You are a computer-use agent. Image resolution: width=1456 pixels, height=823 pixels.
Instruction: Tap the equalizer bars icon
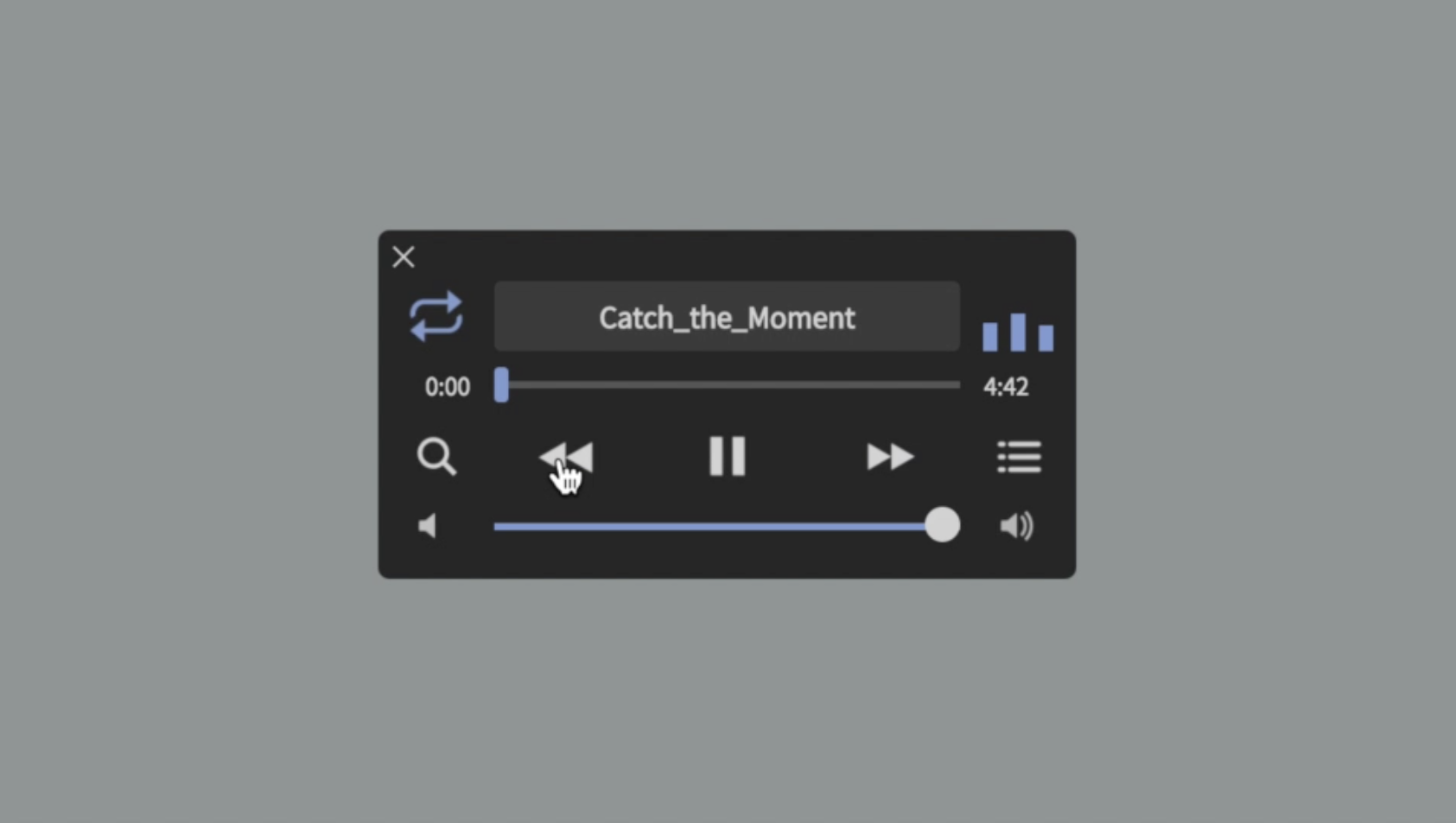click(x=1018, y=332)
